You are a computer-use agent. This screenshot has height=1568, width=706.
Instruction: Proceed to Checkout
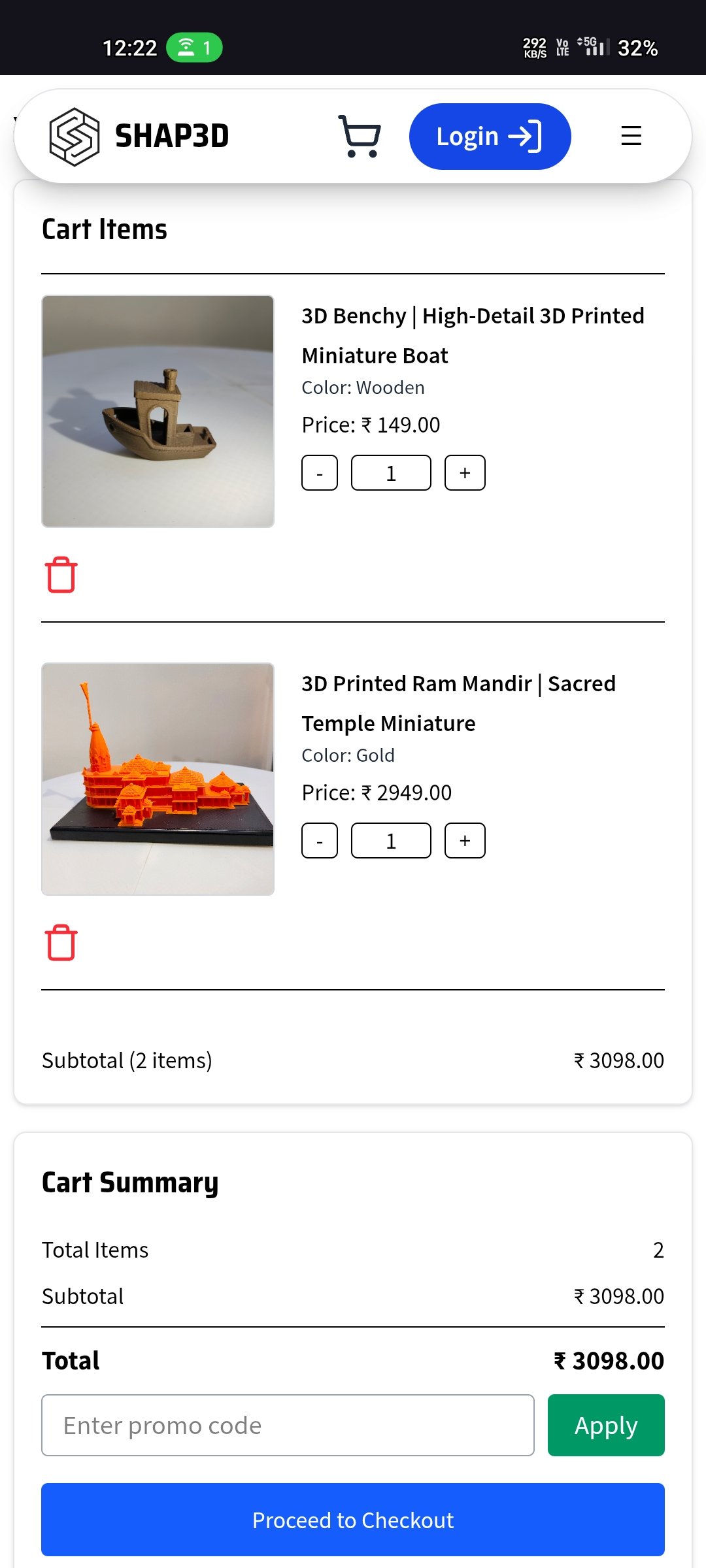[x=353, y=1520]
